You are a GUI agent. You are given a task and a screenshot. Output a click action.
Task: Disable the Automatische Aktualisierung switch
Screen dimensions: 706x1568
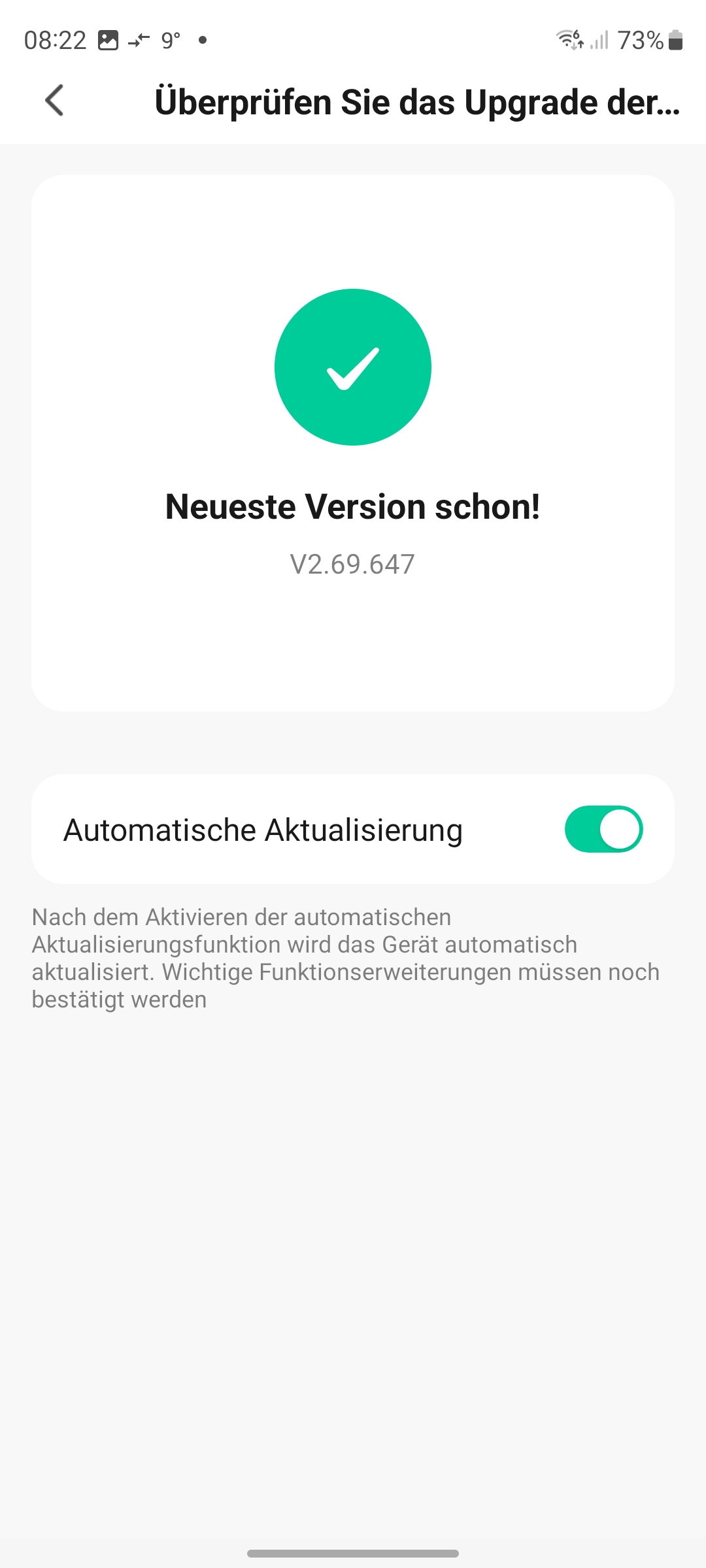(x=603, y=829)
